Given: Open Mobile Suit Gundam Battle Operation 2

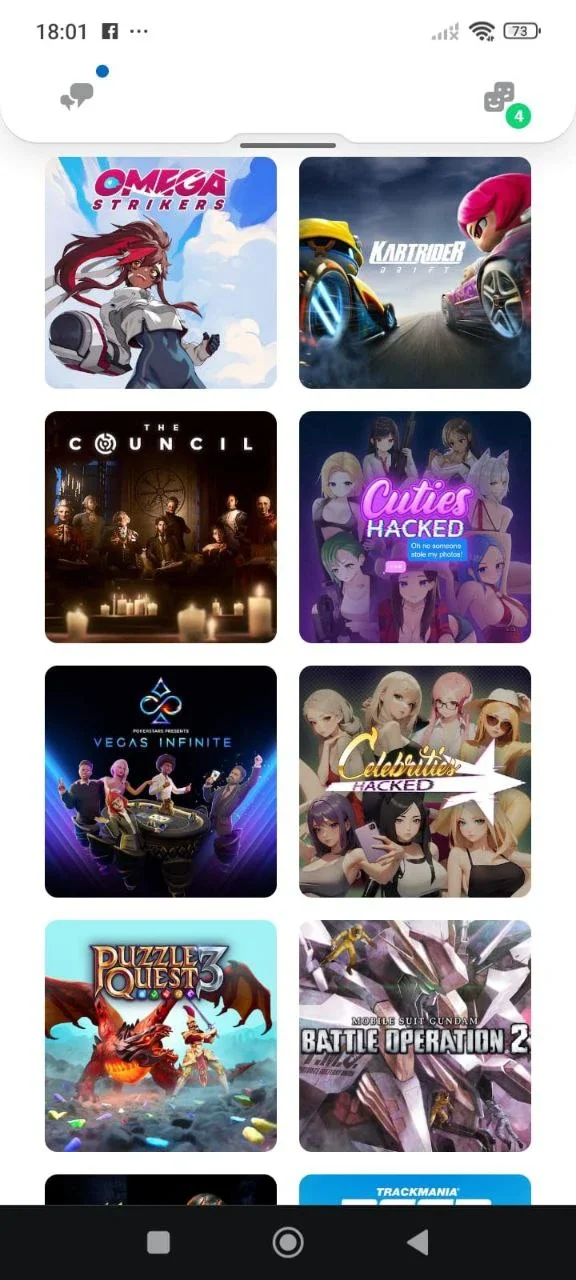Looking at the screenshot, I should (415, 1036).
